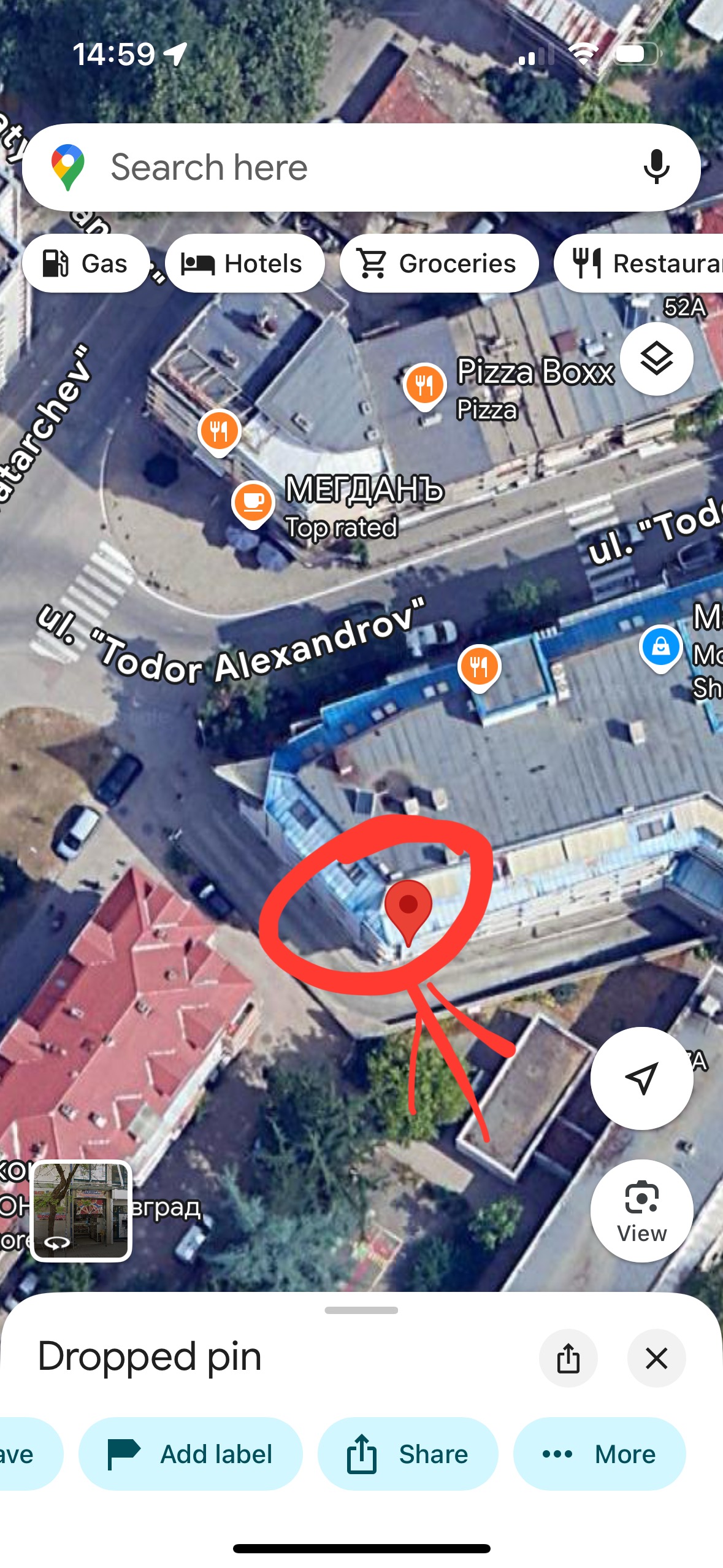The image size is (723, 1568).
Task: Open the Live View camera button
Action: coord(641,1210)
